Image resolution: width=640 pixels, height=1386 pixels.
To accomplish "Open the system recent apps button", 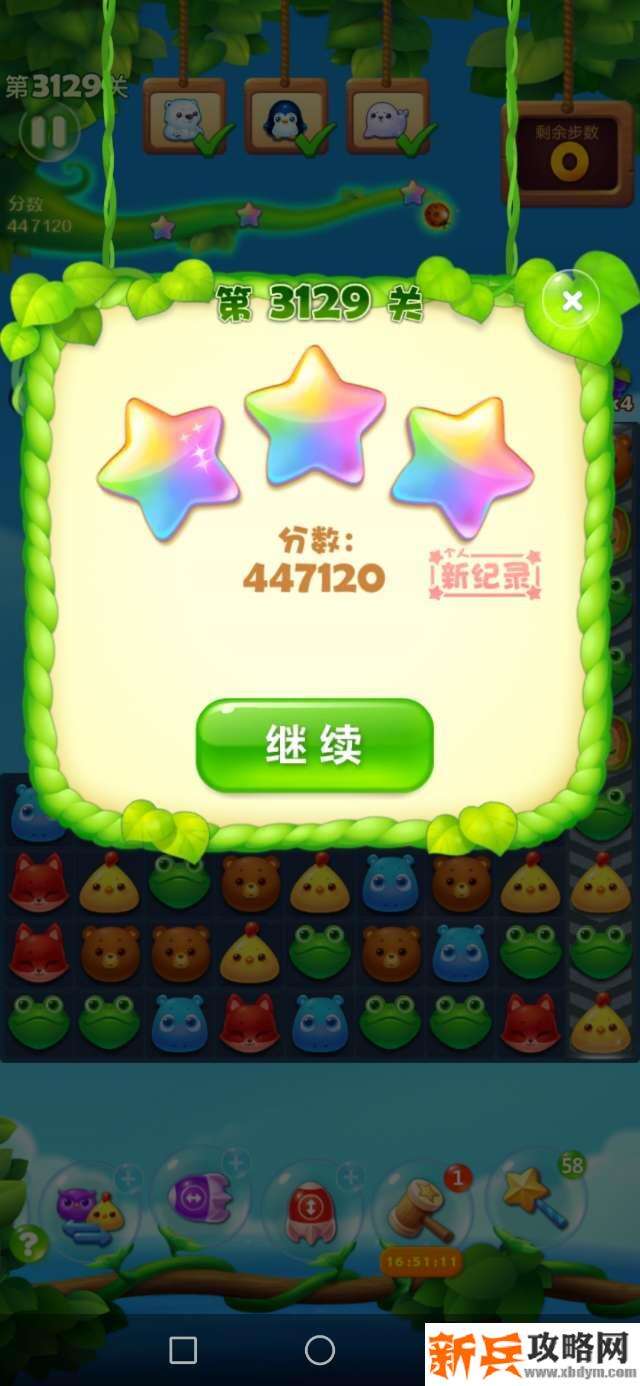I will 183,1351.
